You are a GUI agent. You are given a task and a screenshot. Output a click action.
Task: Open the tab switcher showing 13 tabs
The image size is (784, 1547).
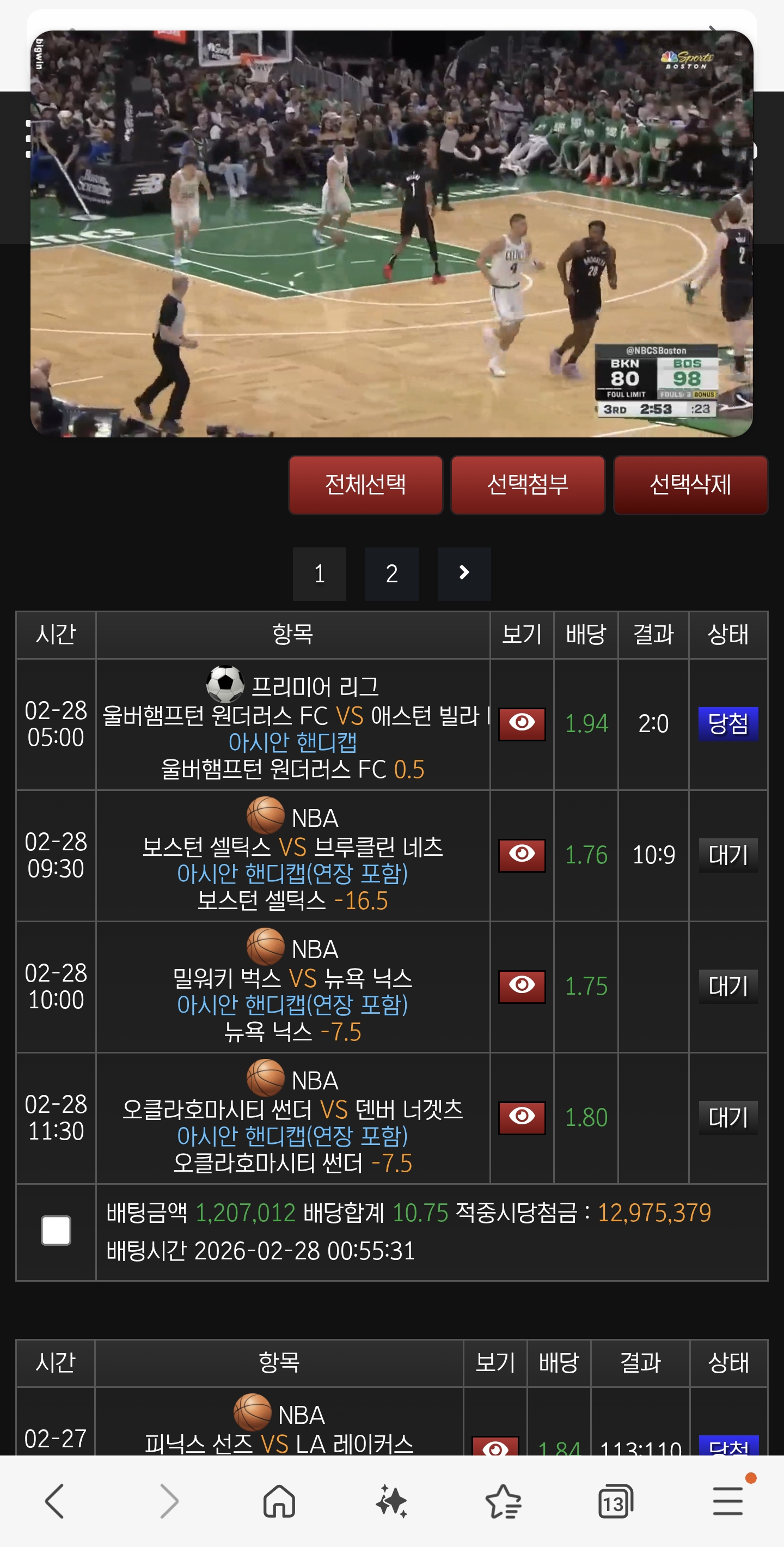(x=615, y=1501)
